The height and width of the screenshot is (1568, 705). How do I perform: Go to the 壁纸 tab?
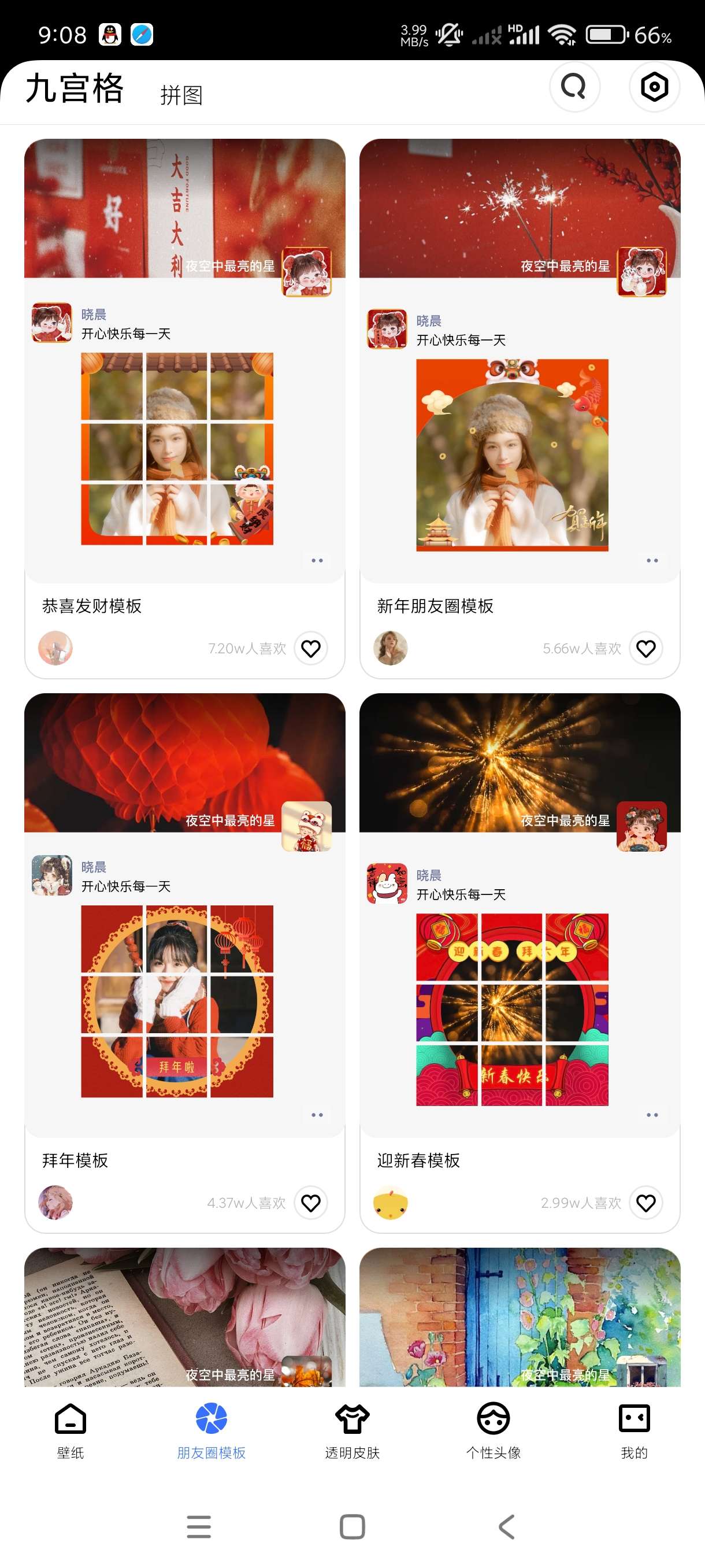(70, 1429)
